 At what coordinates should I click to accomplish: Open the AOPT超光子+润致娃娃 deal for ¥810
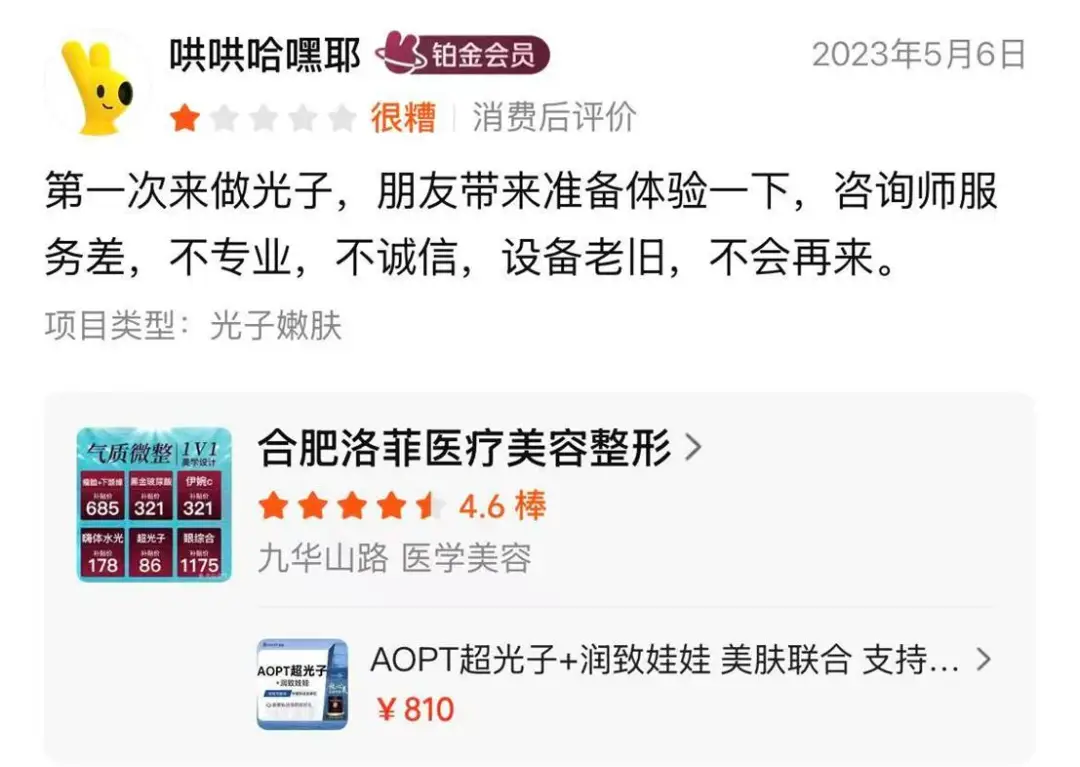(664, 660)
